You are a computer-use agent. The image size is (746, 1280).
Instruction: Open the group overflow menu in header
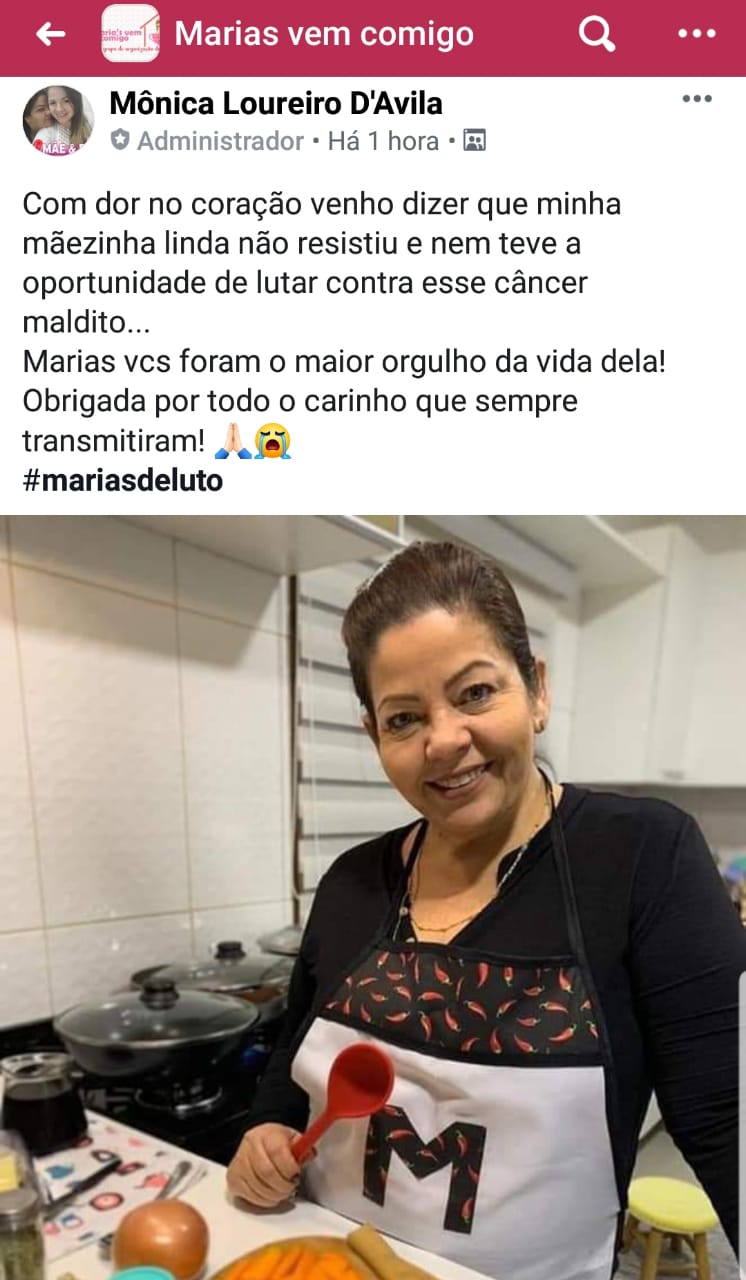(697, 34)
